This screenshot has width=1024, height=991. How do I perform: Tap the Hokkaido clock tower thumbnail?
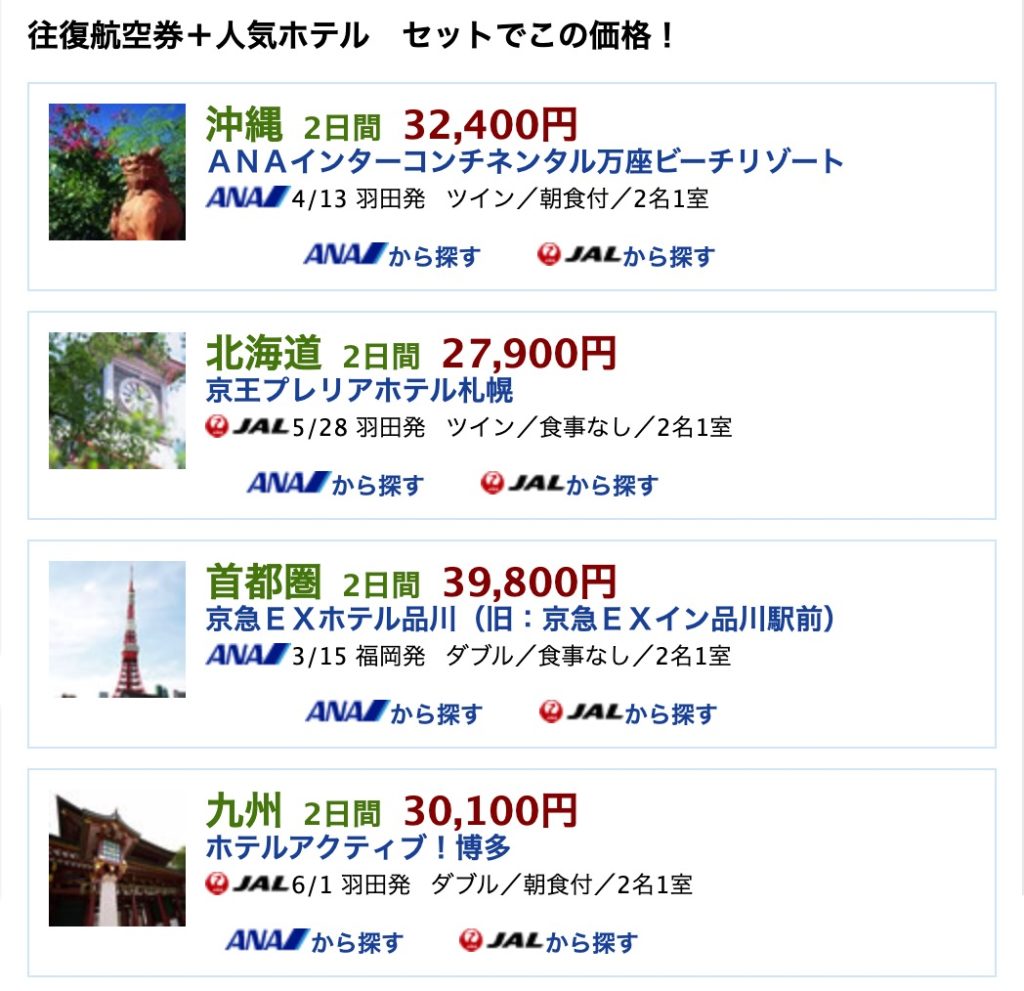117,400
